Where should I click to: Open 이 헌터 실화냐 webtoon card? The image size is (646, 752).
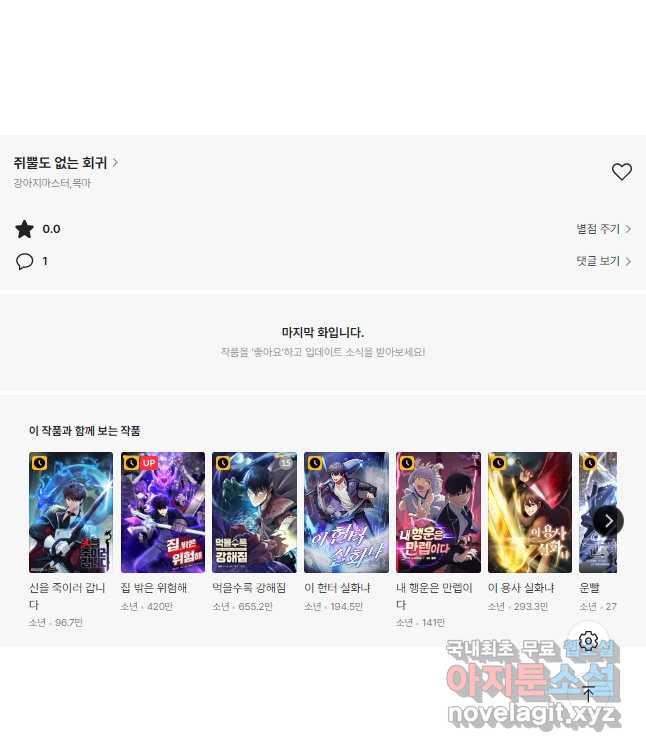[346, 512]
